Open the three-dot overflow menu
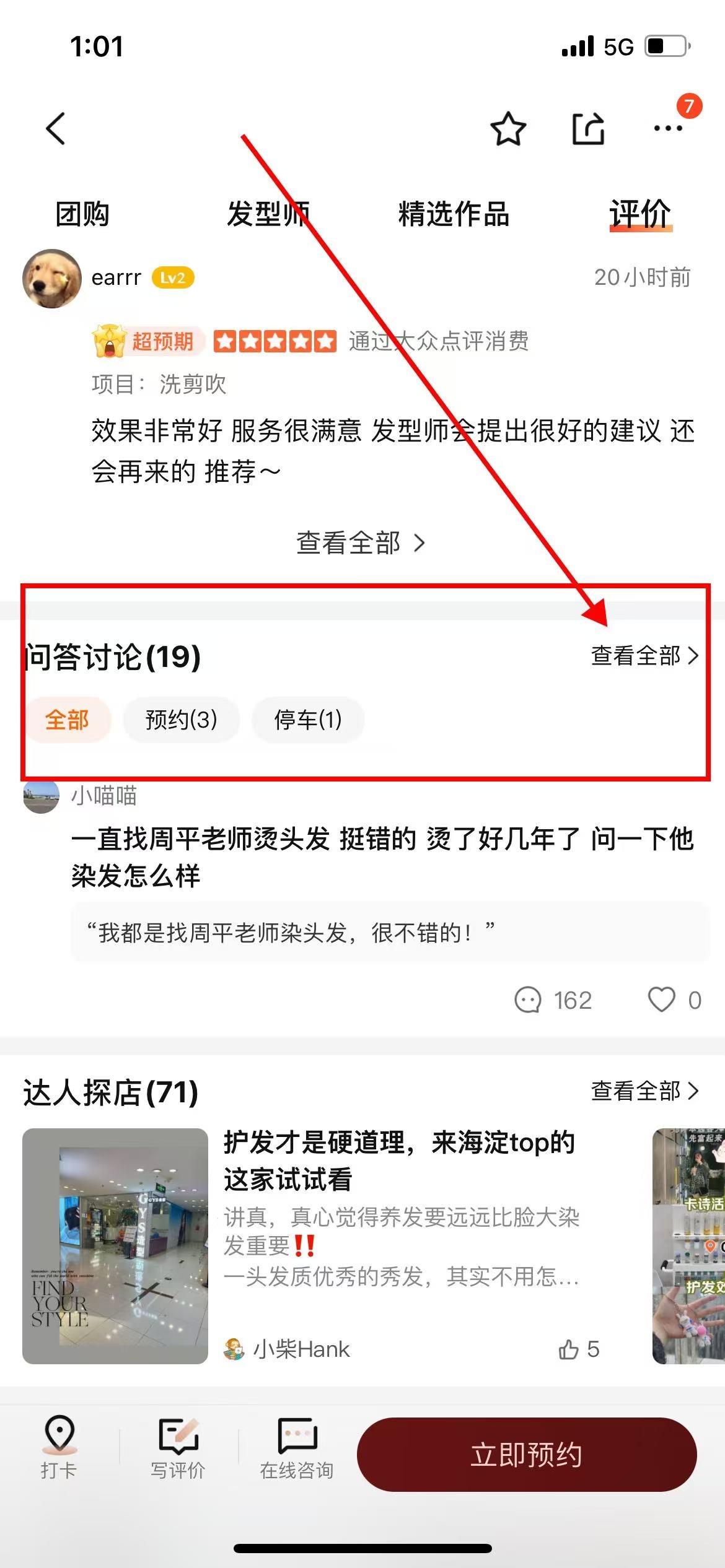 tap(668, 129)
